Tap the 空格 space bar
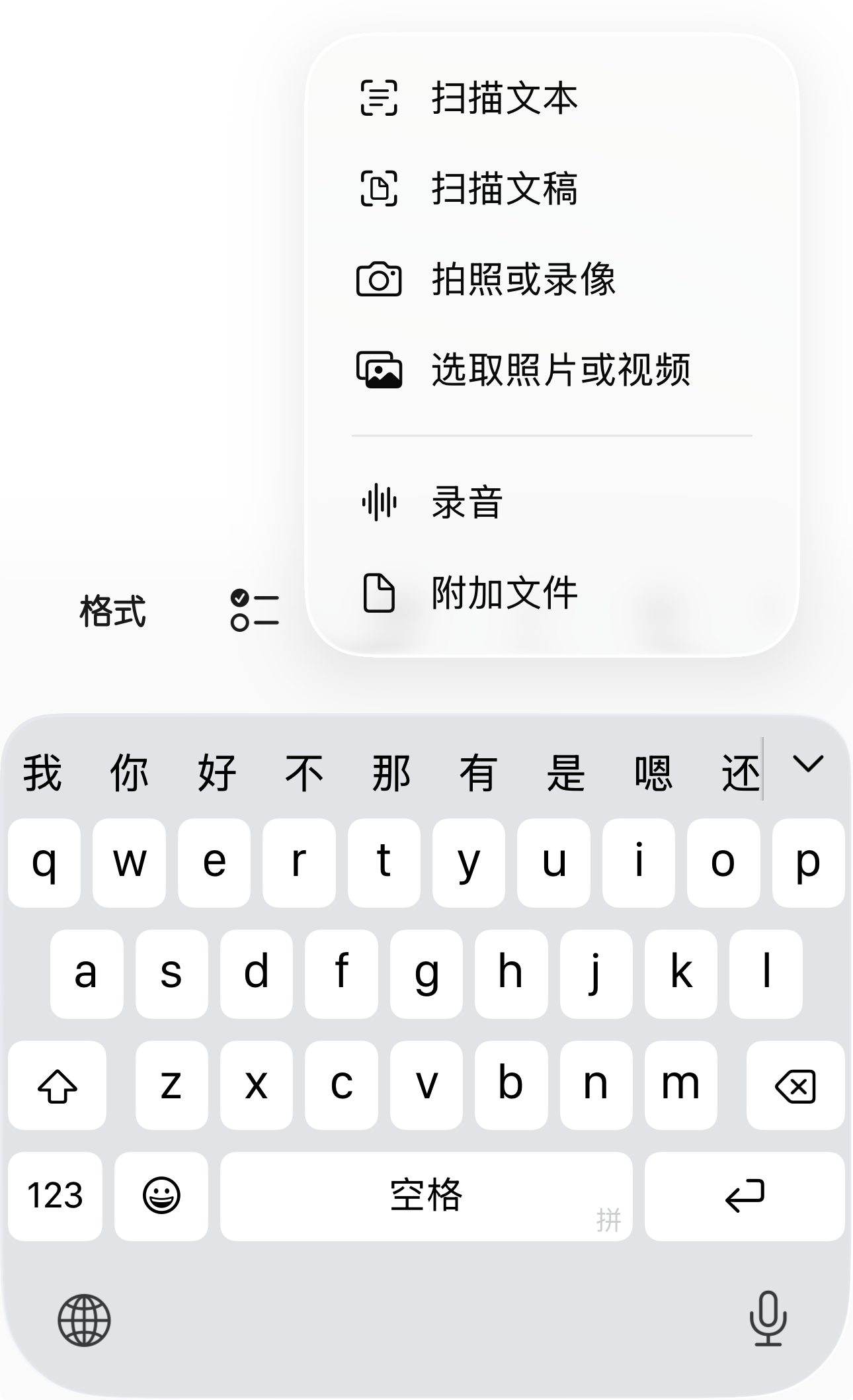Image resolution: width=853 pixels, height=1400 pixels. [x=426, y=1196]
